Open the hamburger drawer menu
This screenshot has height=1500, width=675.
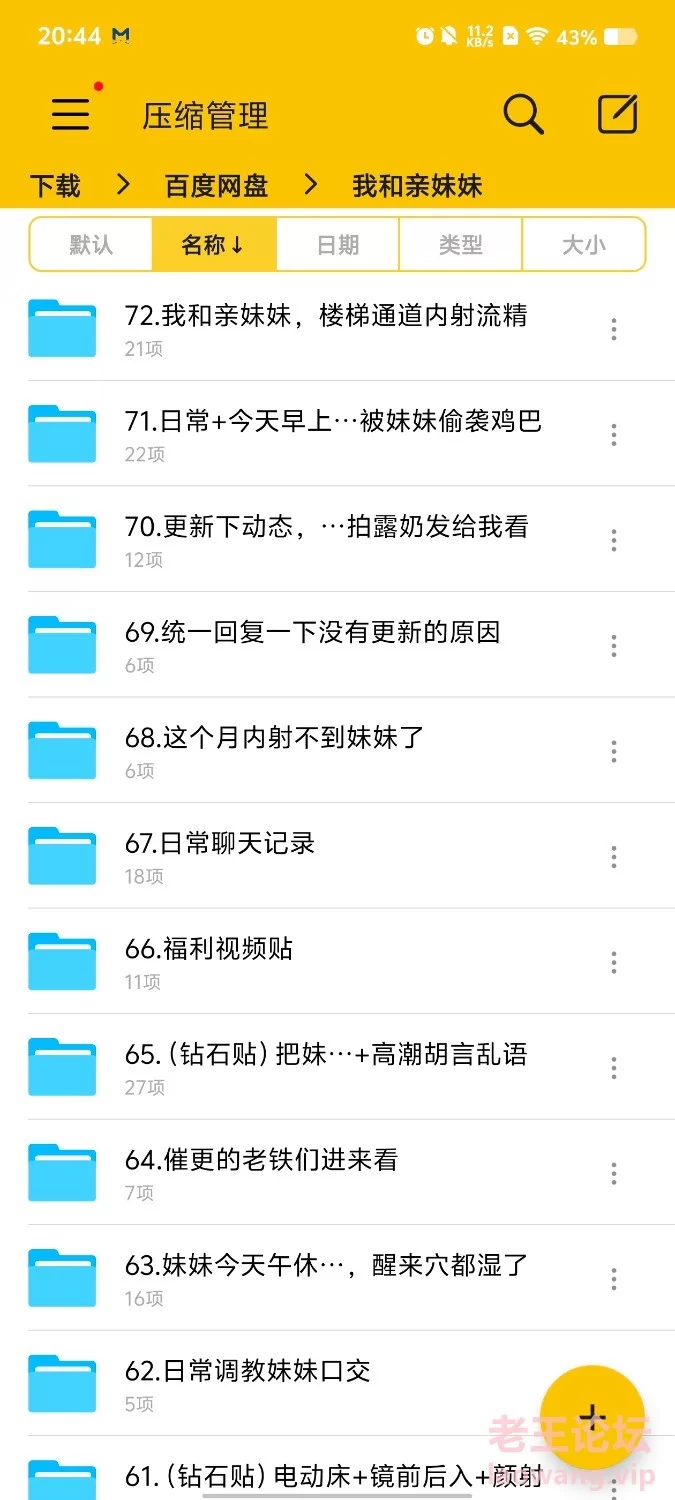(x=70, y=114)
